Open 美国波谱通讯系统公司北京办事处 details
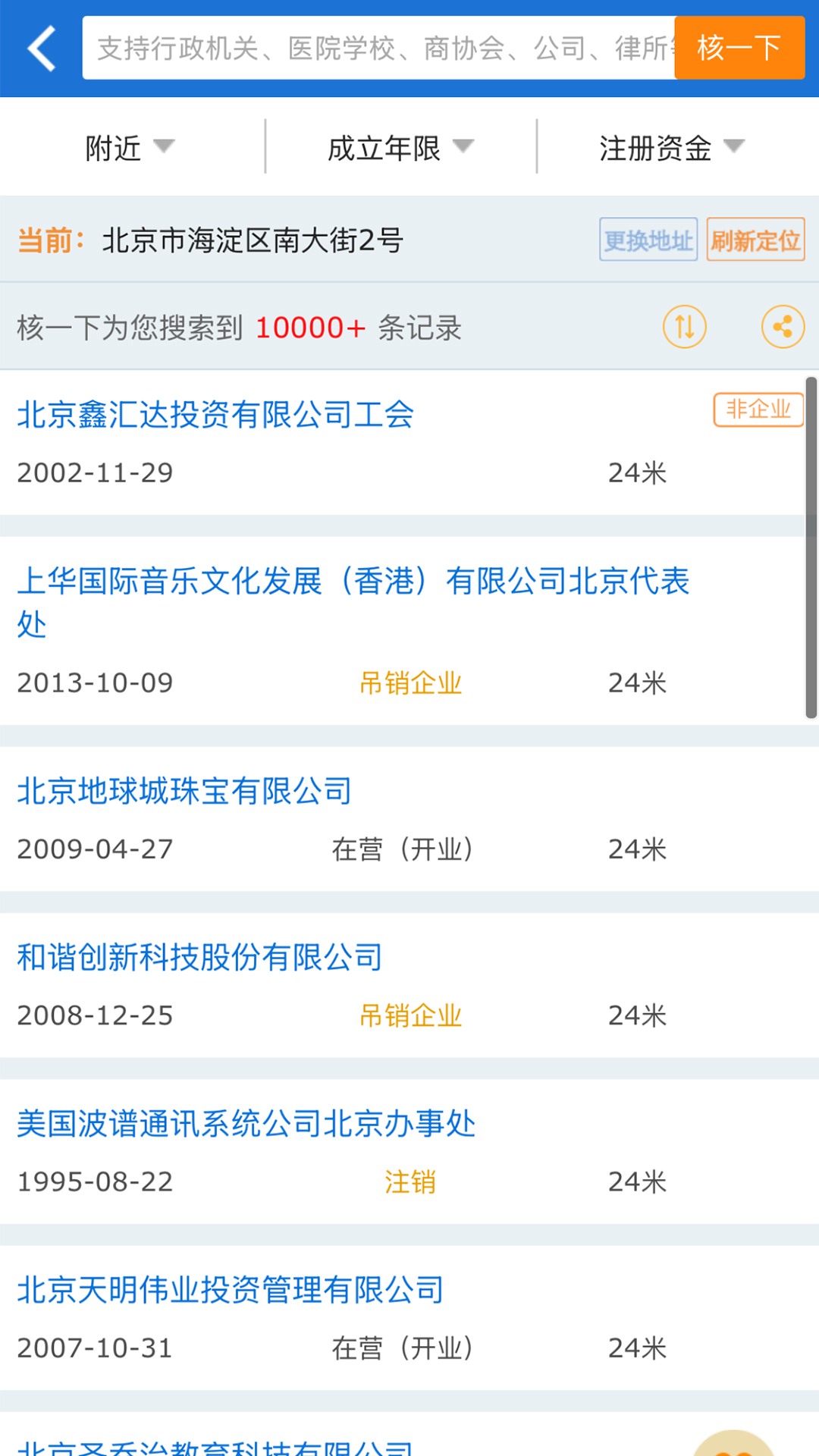The width and height of the screenshot is (819, 1456). pyautogui.click(x=247, y=1125)
